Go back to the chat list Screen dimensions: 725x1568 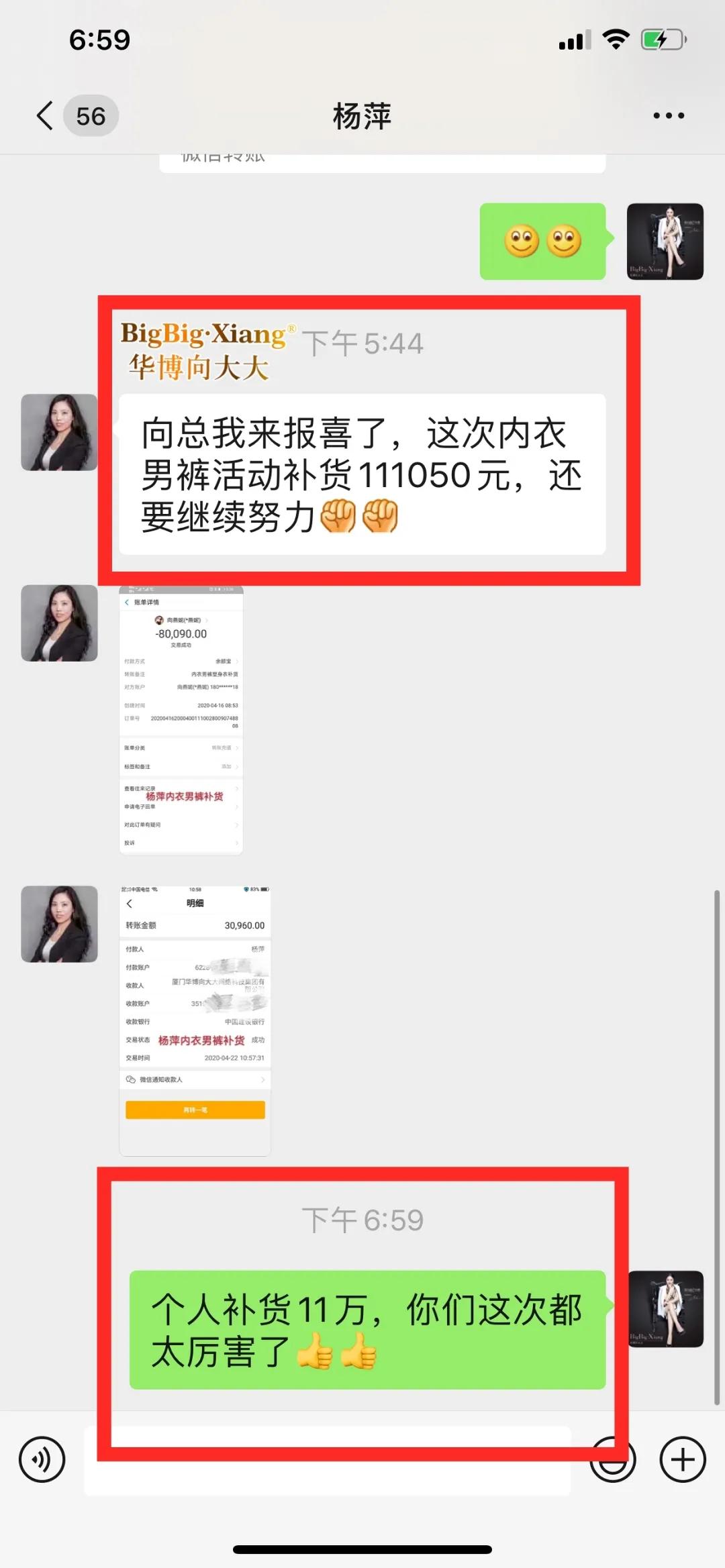pyautogui.click(x=46, y=115)
